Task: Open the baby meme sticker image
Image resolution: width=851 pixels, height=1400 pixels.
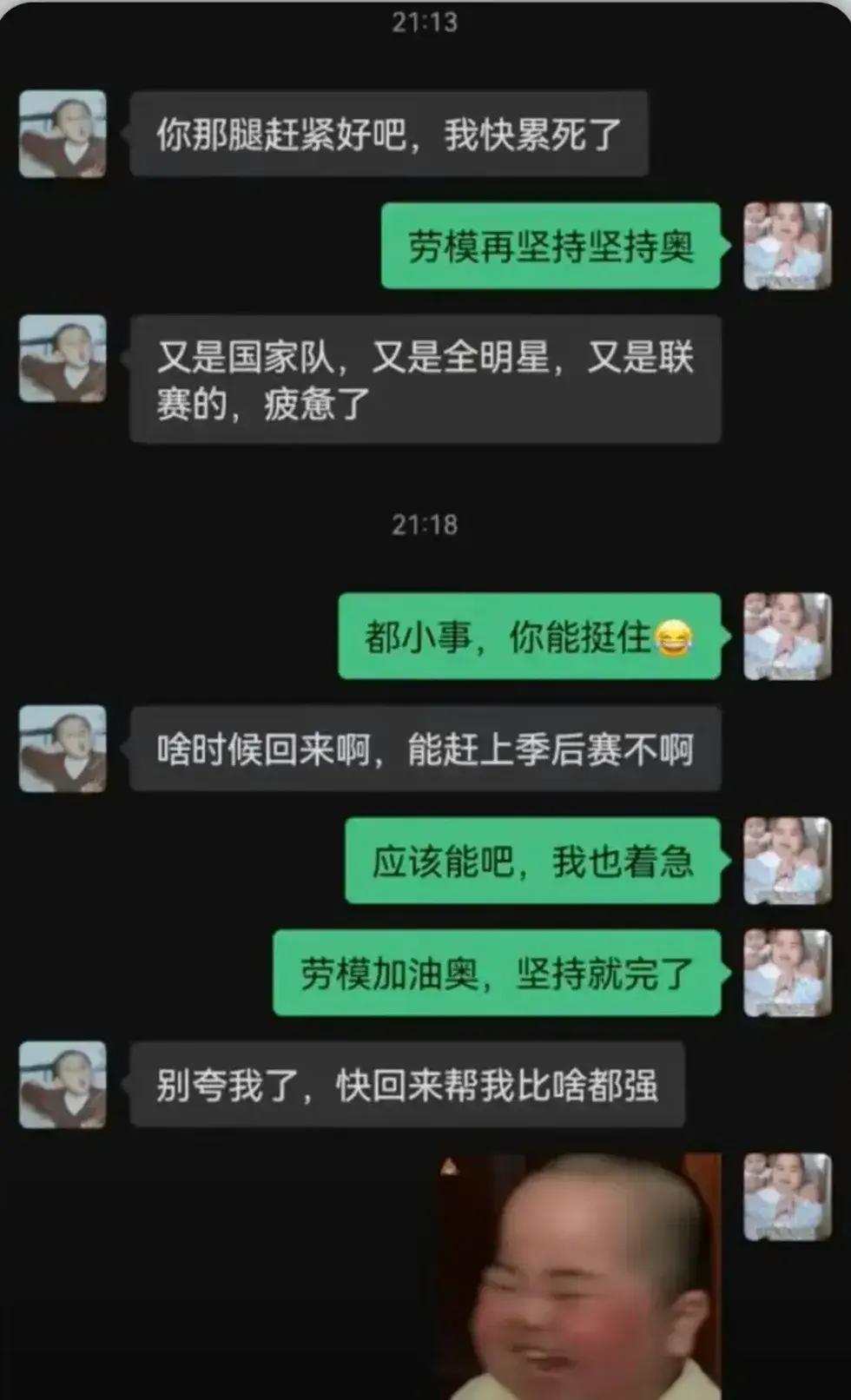Action: [580, 1275]
